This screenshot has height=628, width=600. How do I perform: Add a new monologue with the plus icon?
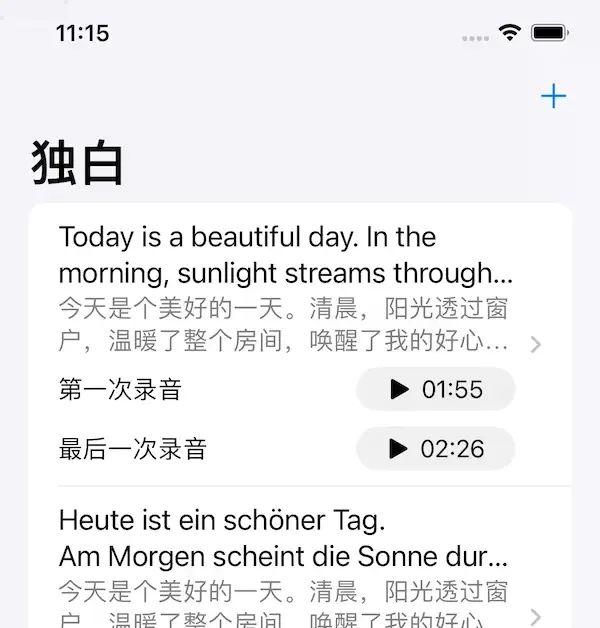click(553, 96)
